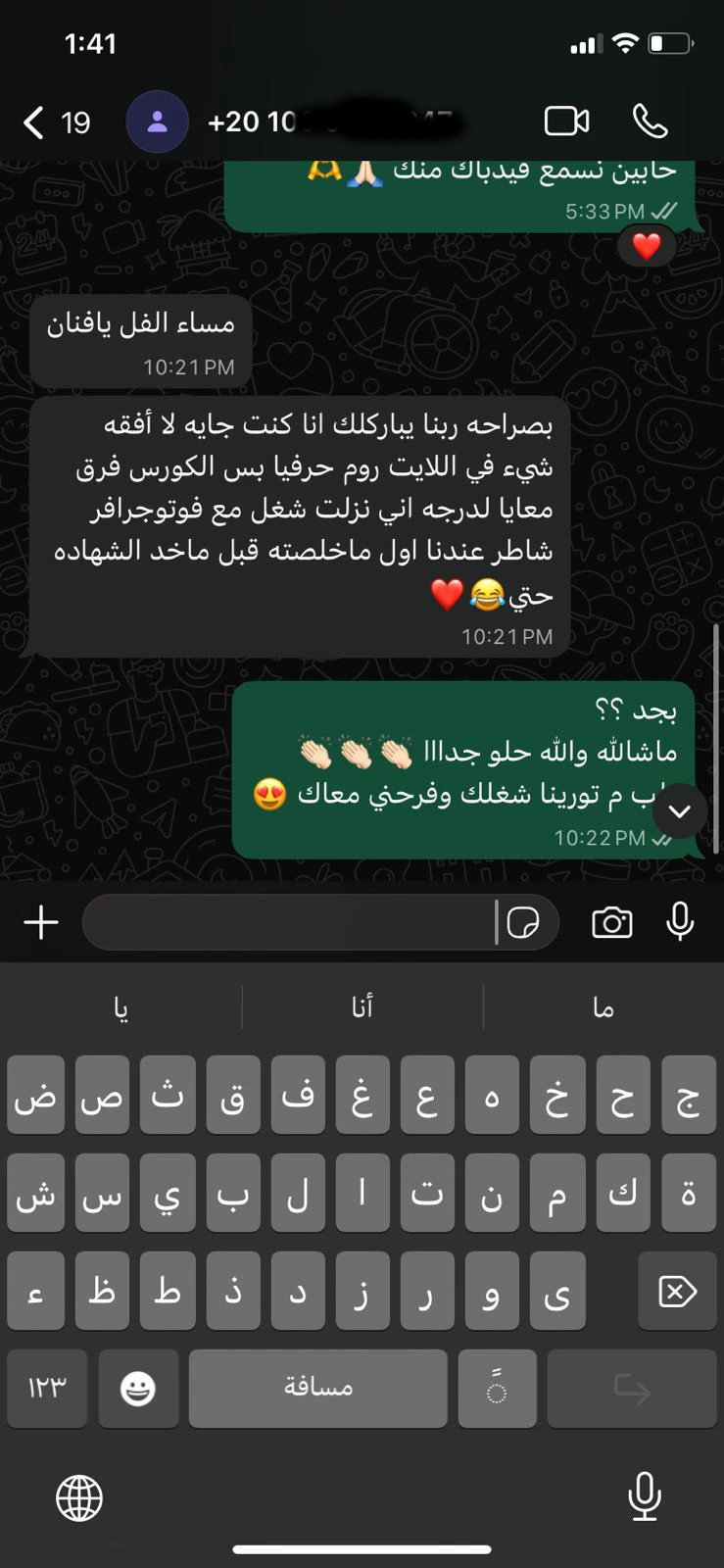Image resolution: width=724 pixels, height=1568 pixels.
Task: Start a voice call
Action: [651, 122]
